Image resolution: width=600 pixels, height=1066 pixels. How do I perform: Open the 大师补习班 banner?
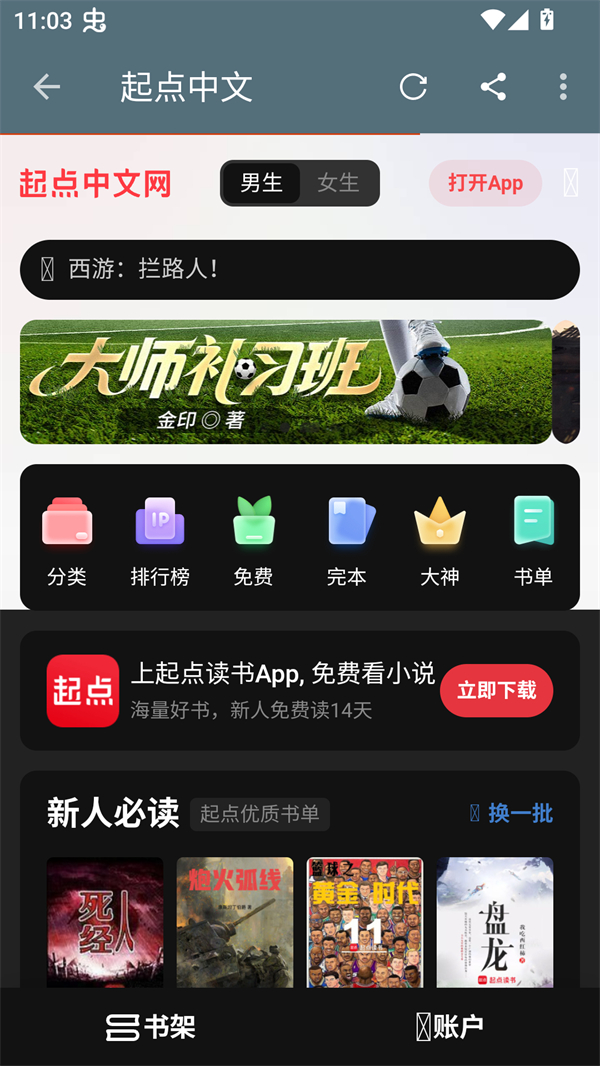coord(286,381)
